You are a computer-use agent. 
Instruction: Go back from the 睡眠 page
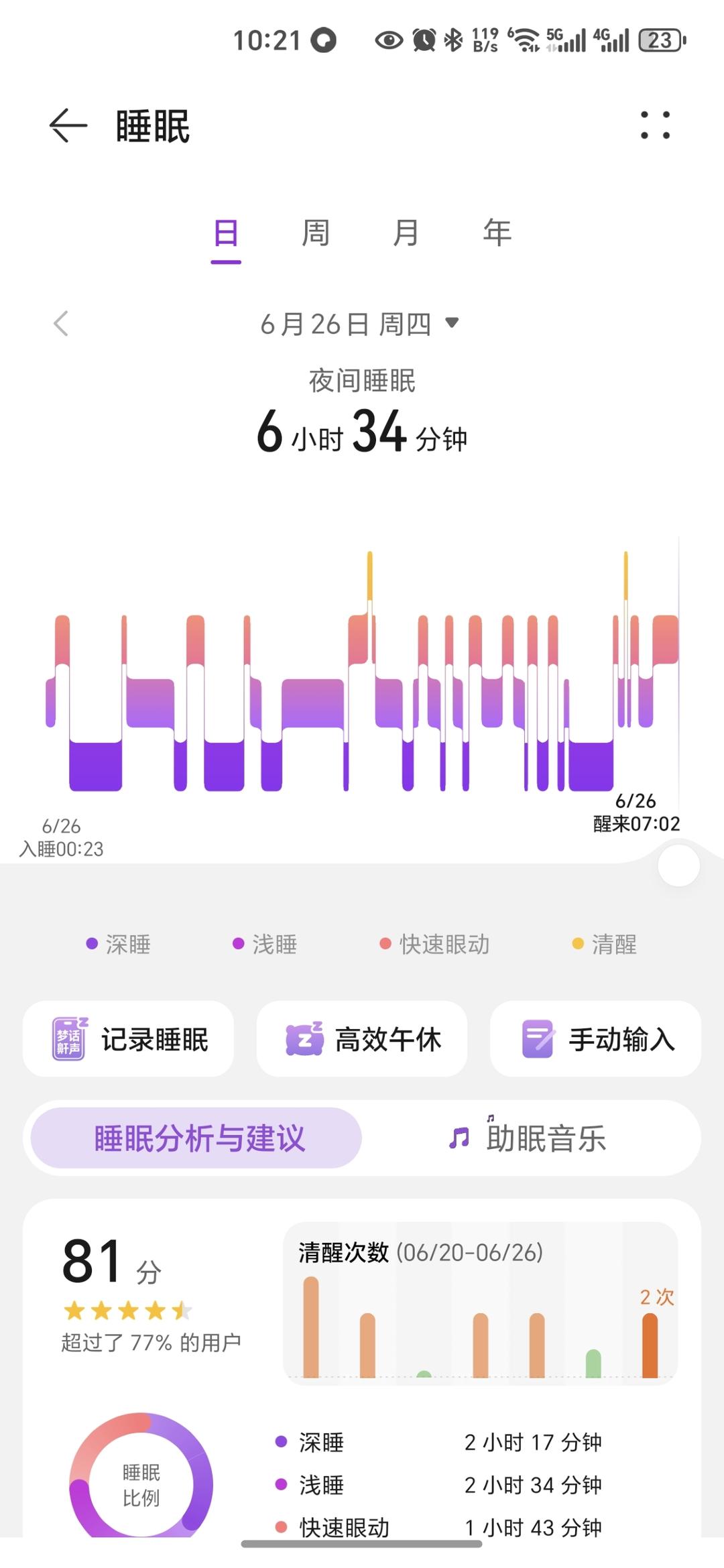68,125
